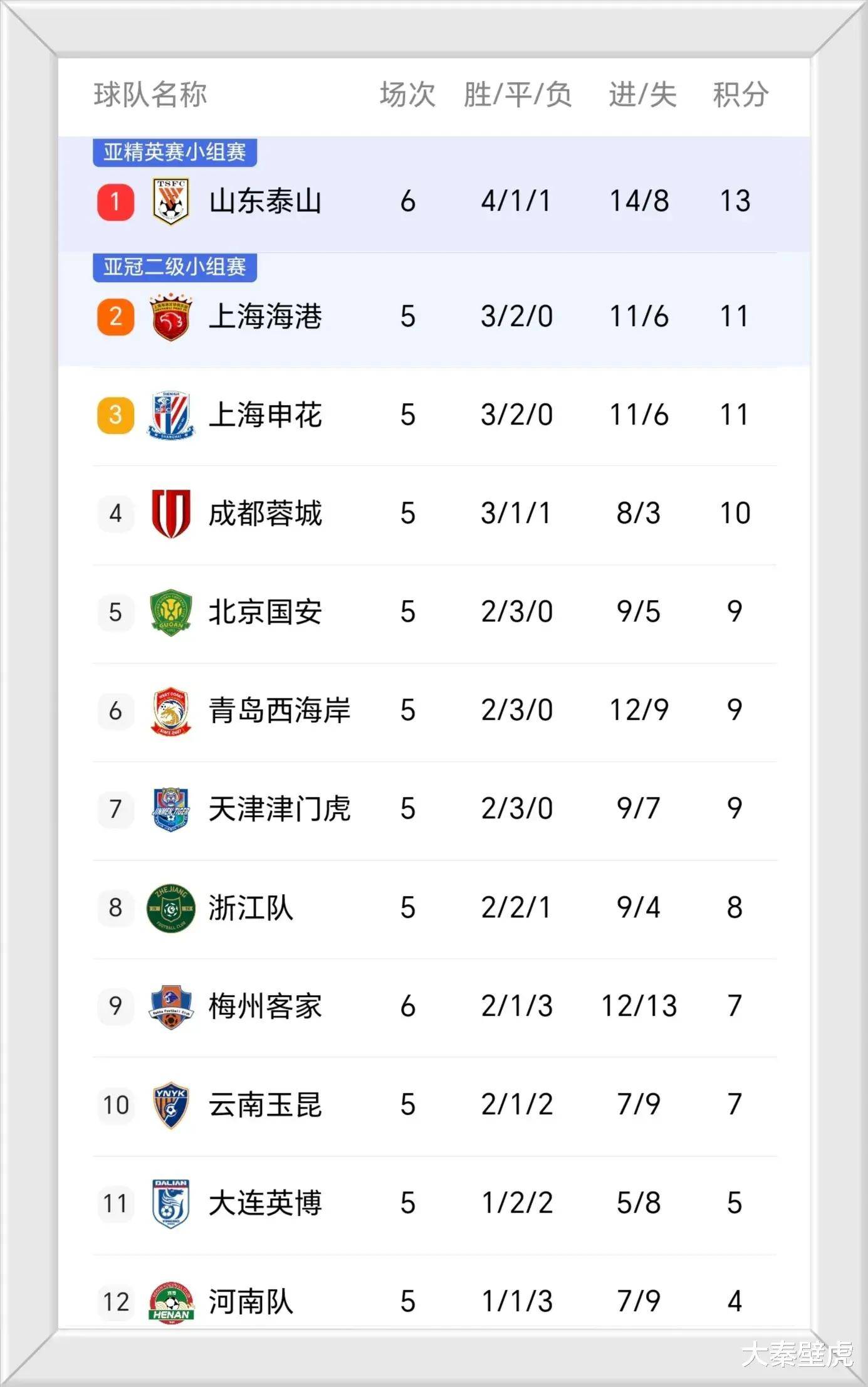Screen dimensions: 868x1387
Task: Sort by the 场次 column header
Action: [x=407, y=95]
